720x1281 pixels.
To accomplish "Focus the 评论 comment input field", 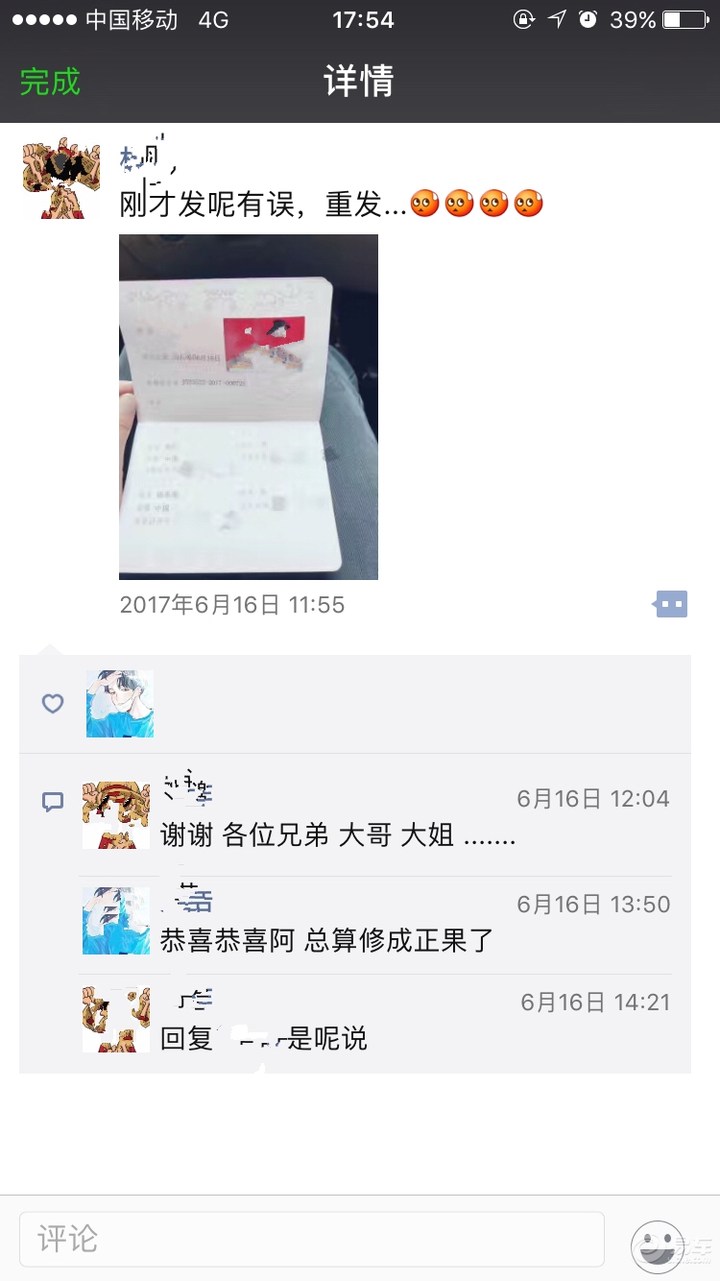I will tap(311, 1240).
